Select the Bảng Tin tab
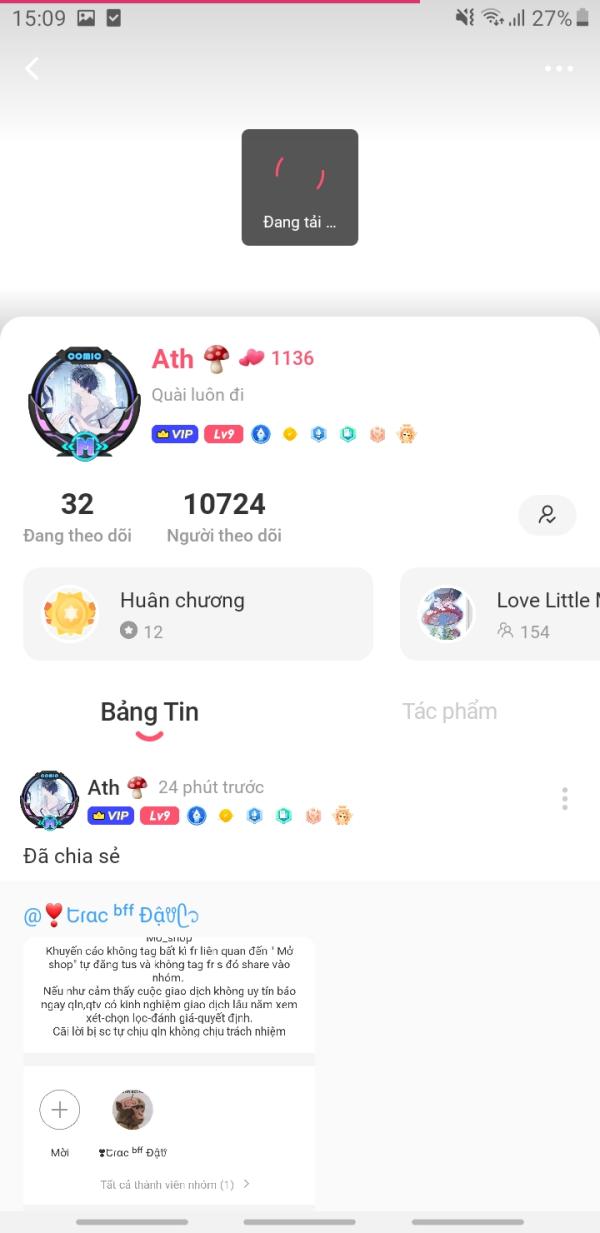The width and height of the screenshot is (600, 1233). coord(149,712)
